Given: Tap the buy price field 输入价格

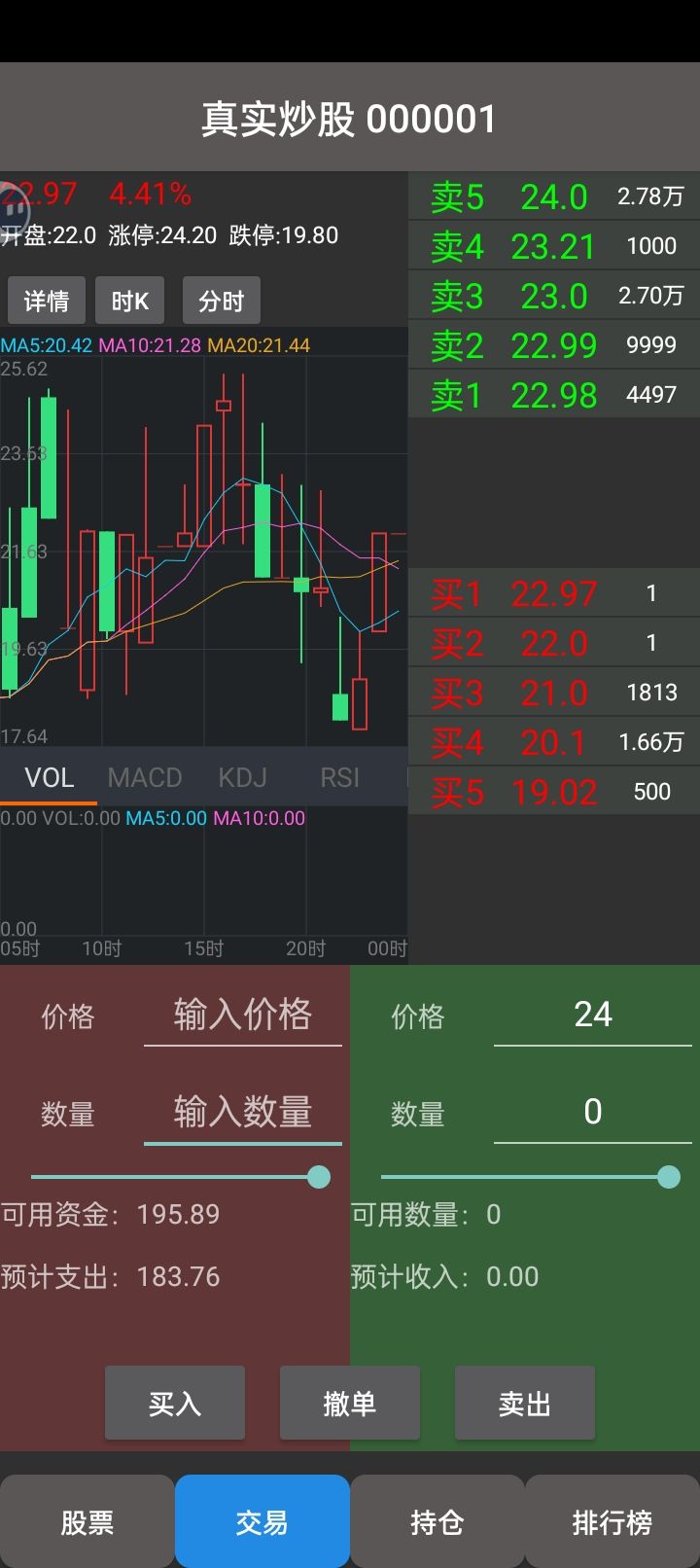Looking at the screenshot, I should coord(243,1016).
